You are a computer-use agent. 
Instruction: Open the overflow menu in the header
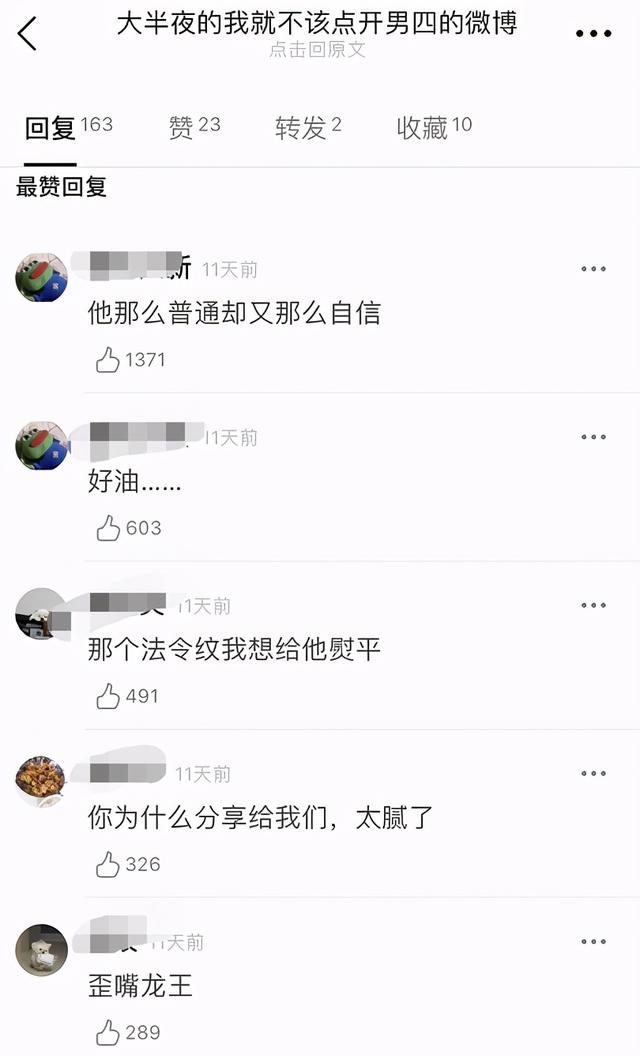coord(593,34)
